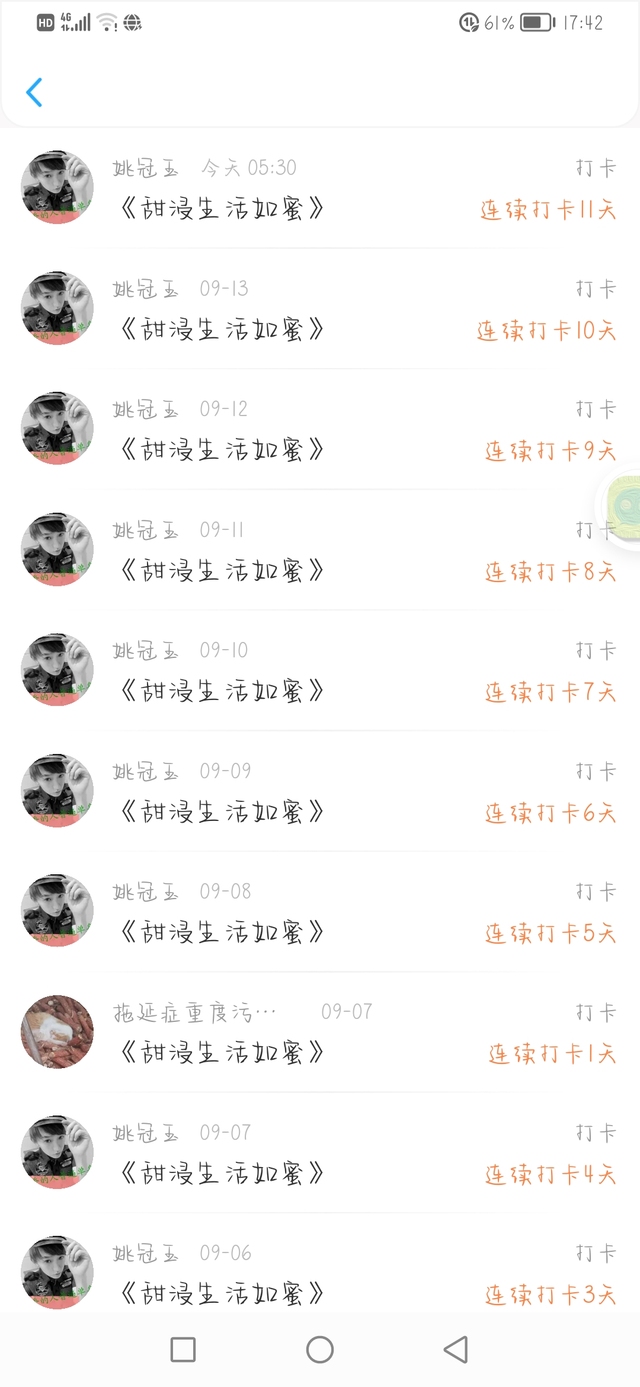The image size is (640, 1387).
Task: Select the 09-10 check-in record
Action: click(x=320, y=671)
